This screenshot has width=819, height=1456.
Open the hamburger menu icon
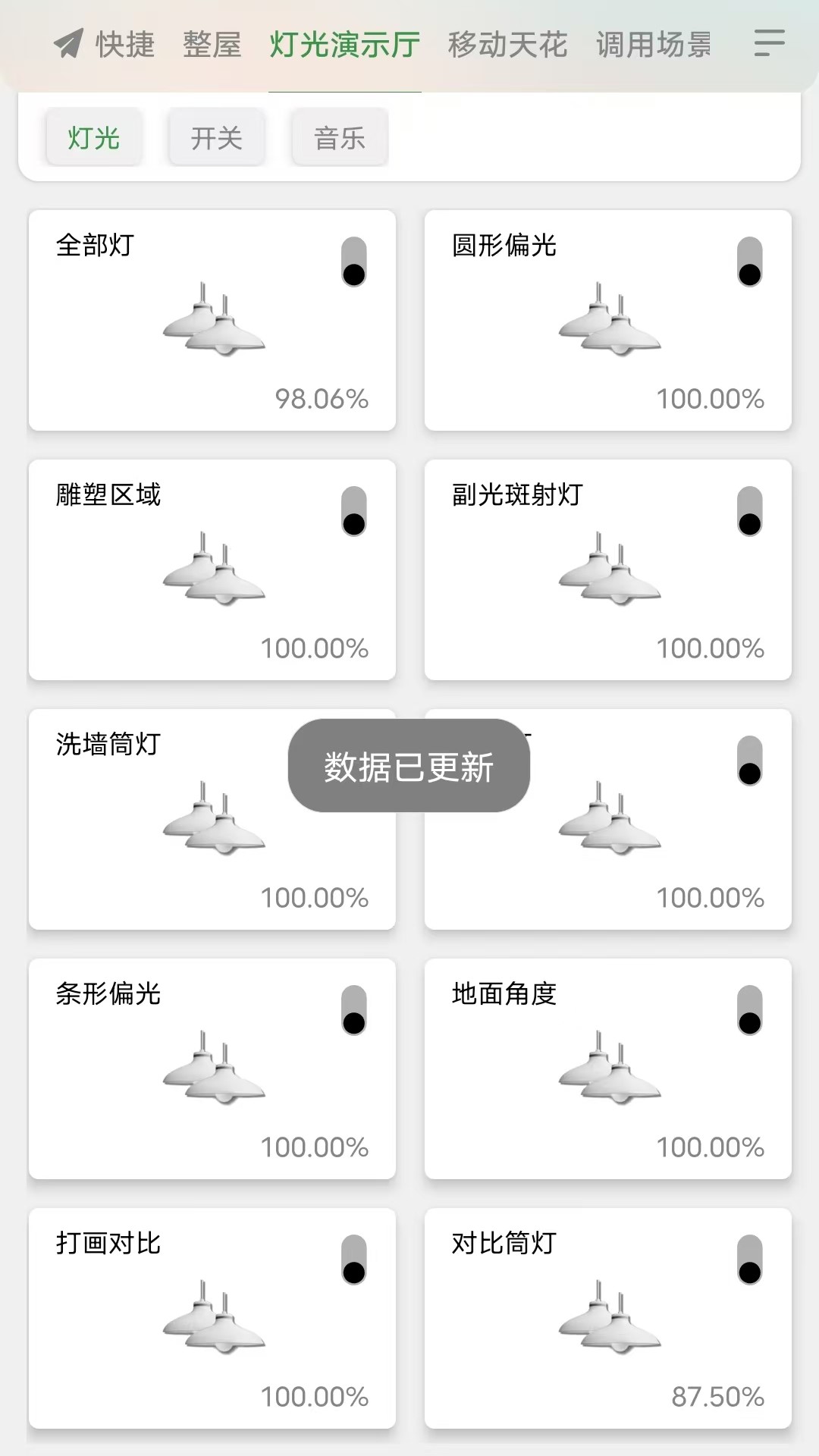[x=769, y=43]
